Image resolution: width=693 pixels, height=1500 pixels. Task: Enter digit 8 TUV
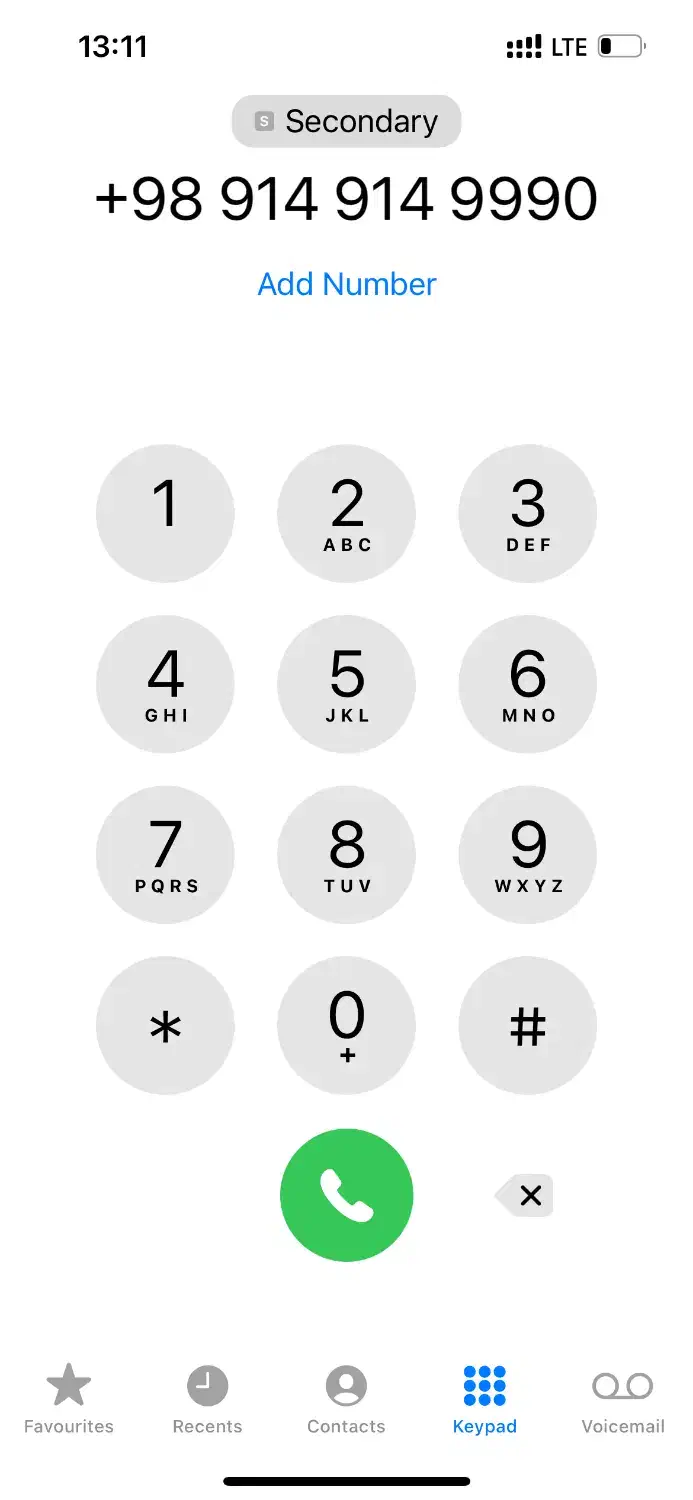(346, 855)
